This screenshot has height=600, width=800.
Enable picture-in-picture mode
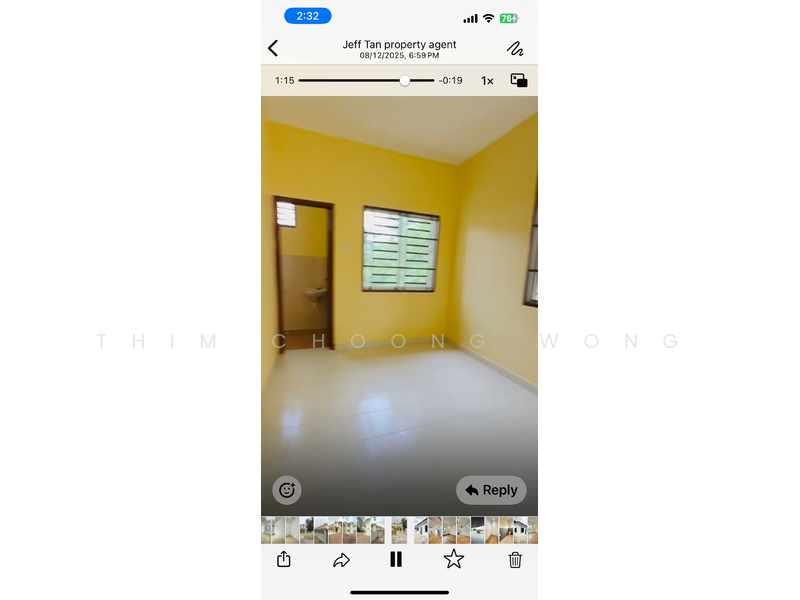[519, 80]
